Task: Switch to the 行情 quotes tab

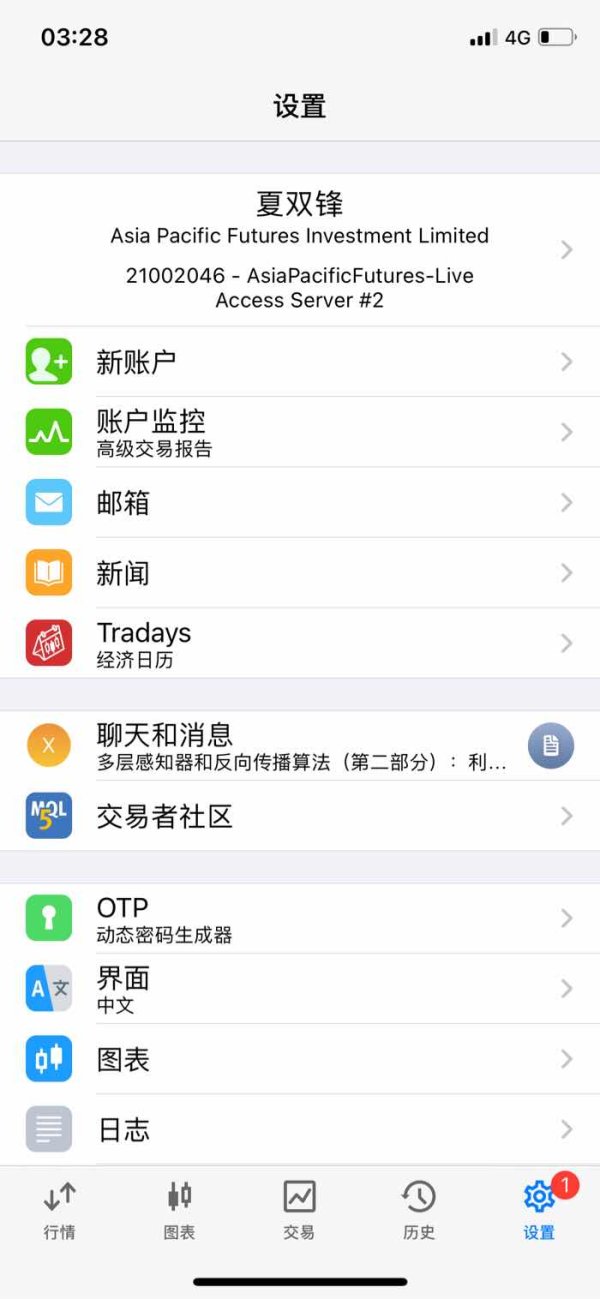Action: [x=60, y=1210]
